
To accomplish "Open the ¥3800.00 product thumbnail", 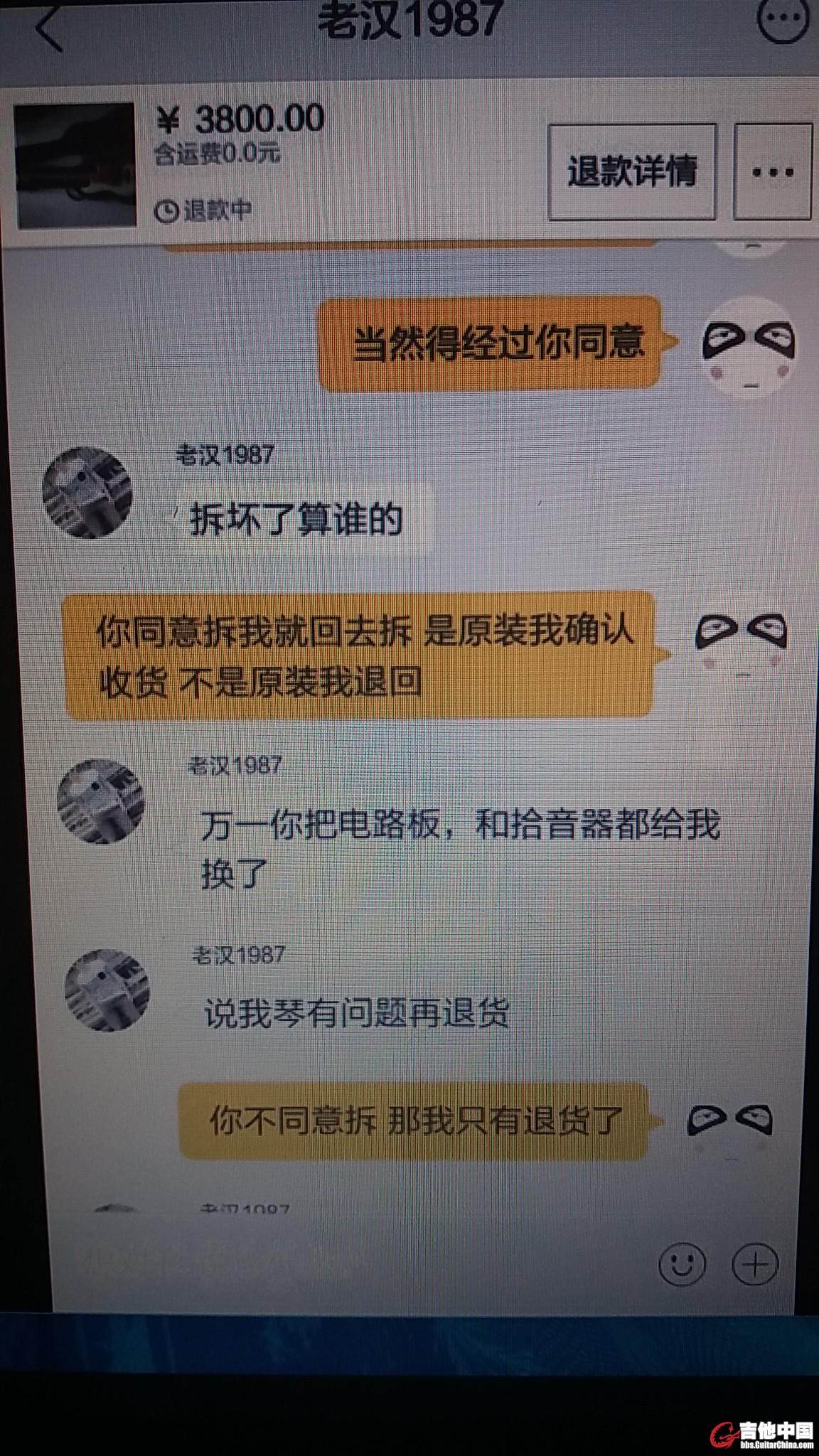I will 76,164.
